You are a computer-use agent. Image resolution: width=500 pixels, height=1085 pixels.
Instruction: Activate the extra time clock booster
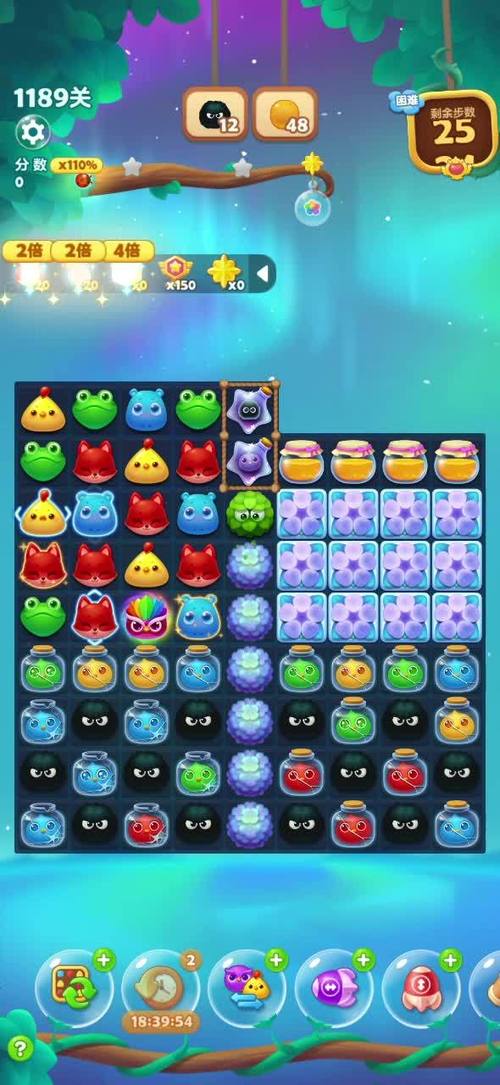[x=161, y=987]
